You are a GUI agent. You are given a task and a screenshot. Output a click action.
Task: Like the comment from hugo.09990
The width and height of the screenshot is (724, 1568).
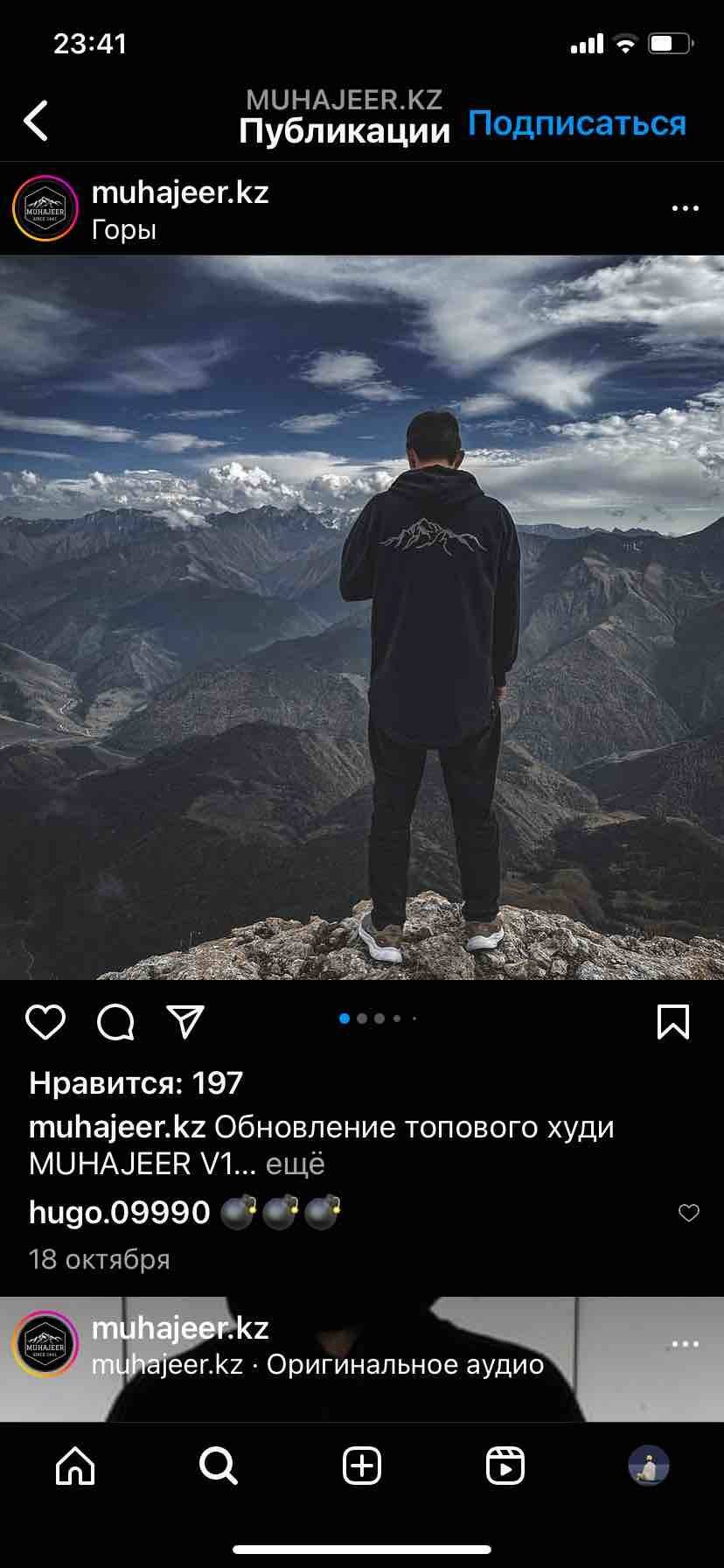click(689, 1213)
